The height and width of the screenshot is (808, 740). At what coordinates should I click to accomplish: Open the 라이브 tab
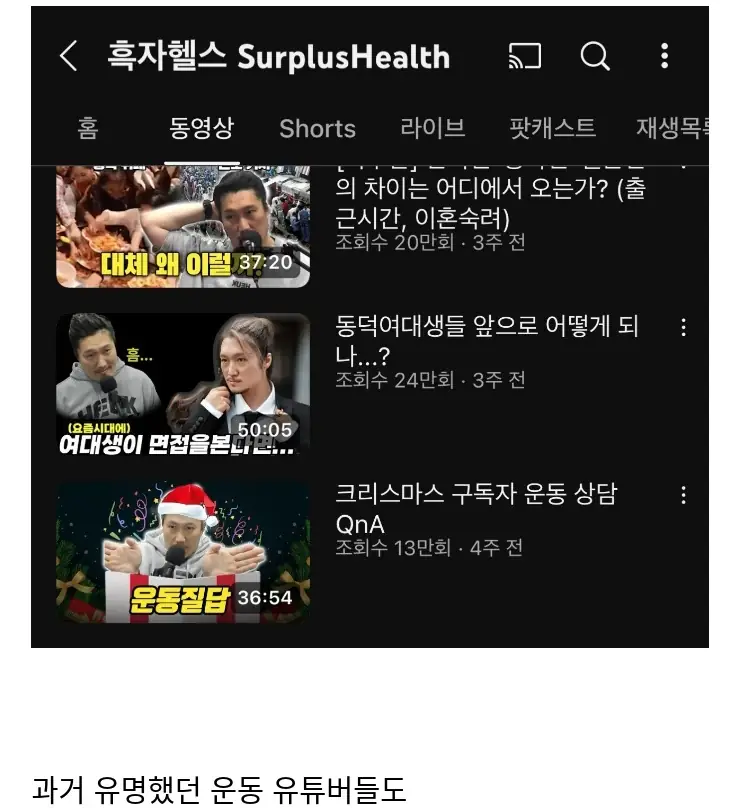pyautogui.click(x=432, y=128)
